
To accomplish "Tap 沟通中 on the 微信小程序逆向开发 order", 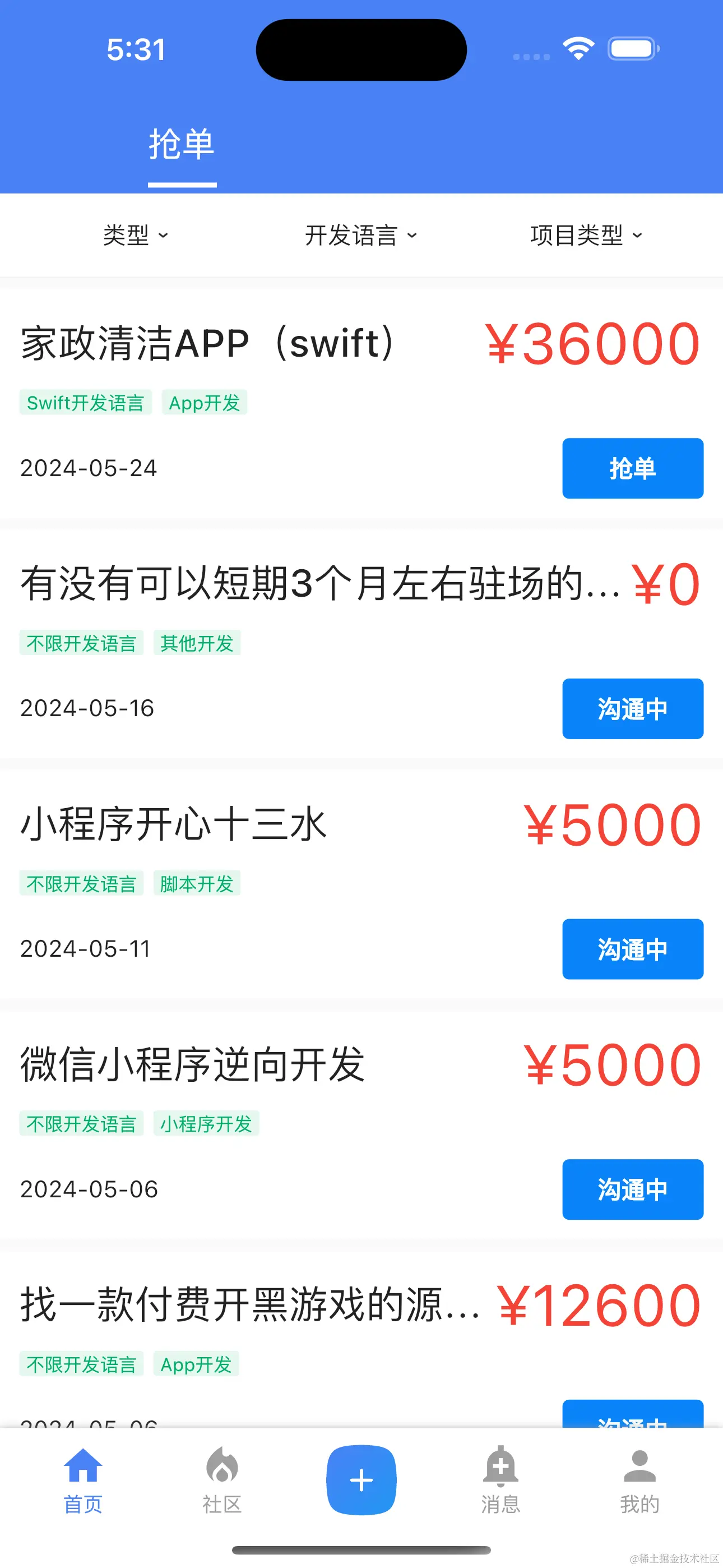I will [x=632, y=1189].
